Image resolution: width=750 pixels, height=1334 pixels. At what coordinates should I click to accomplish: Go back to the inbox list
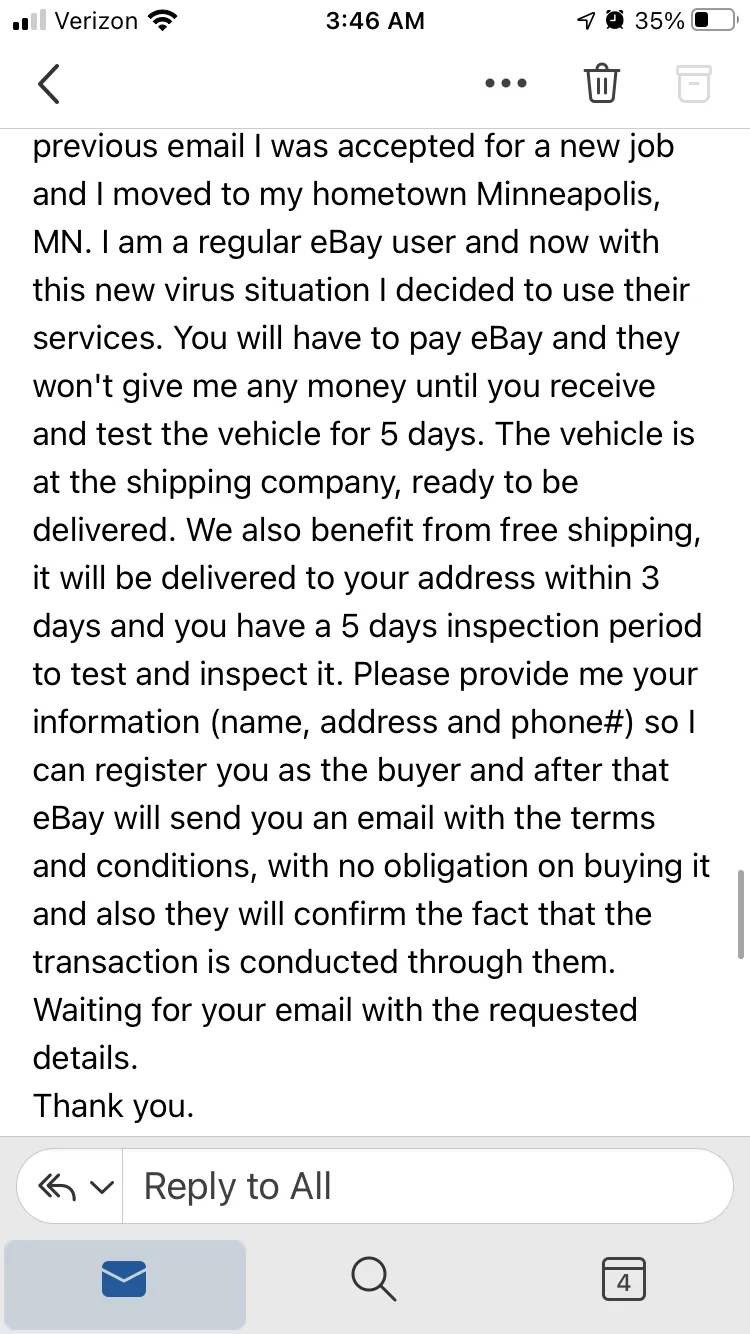(x=49, y=83)
